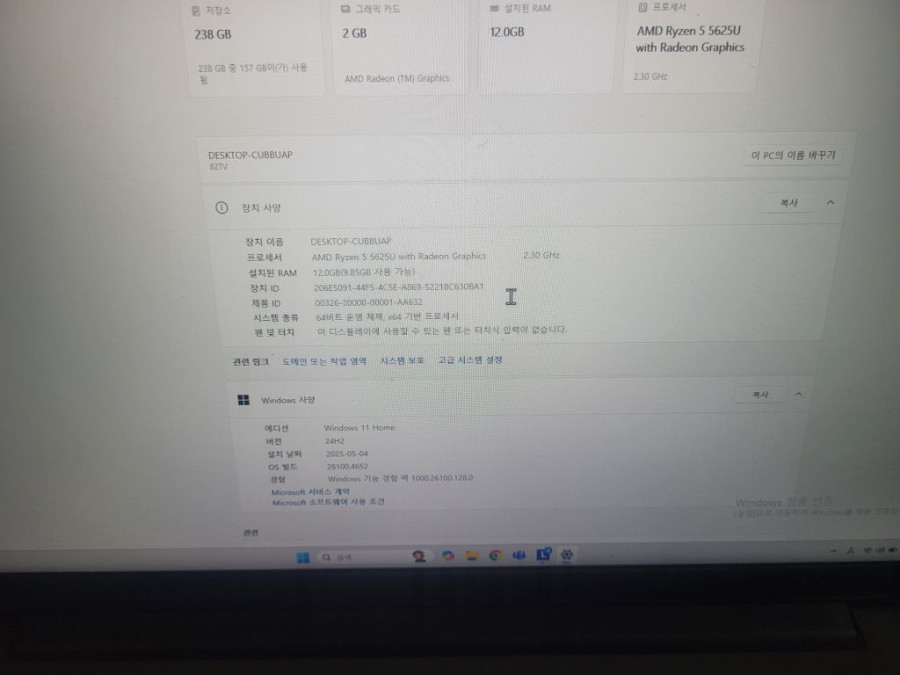This screenshot has width=900, height=675.
Task: Open the Windows Start menu
Action: tap(303, 557)
